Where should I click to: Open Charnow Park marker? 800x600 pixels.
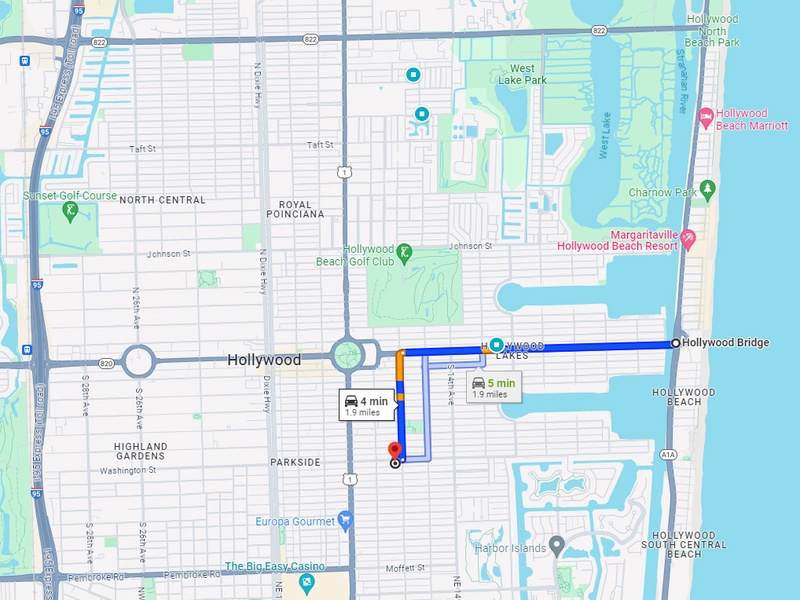pyautogui.click(x=708, y=188)
